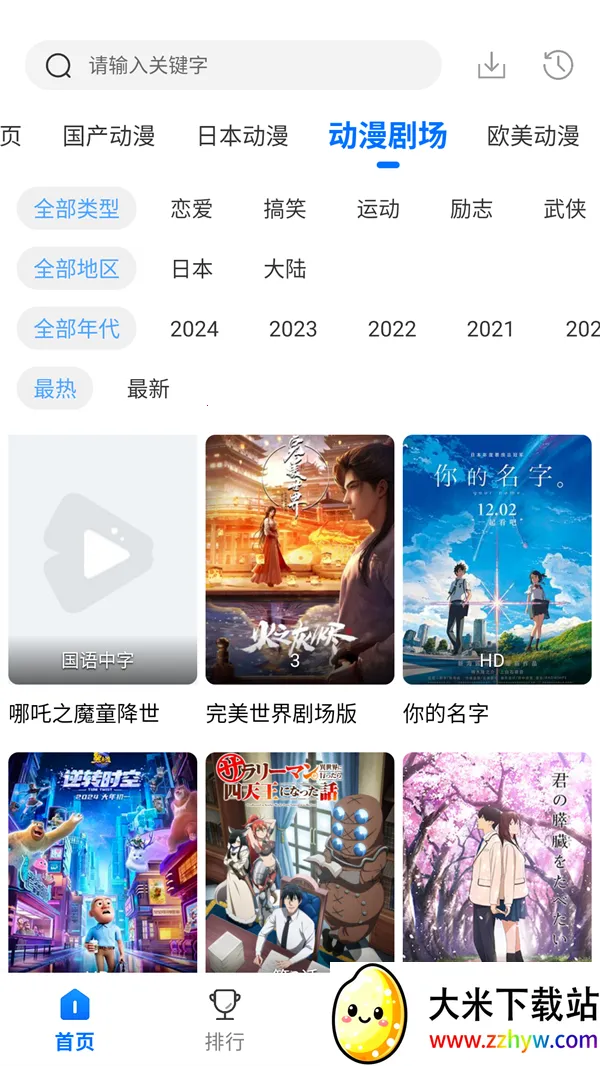600x1066 pixels.
Task: Open 你的名字 movie card
Action: (497, 560)
